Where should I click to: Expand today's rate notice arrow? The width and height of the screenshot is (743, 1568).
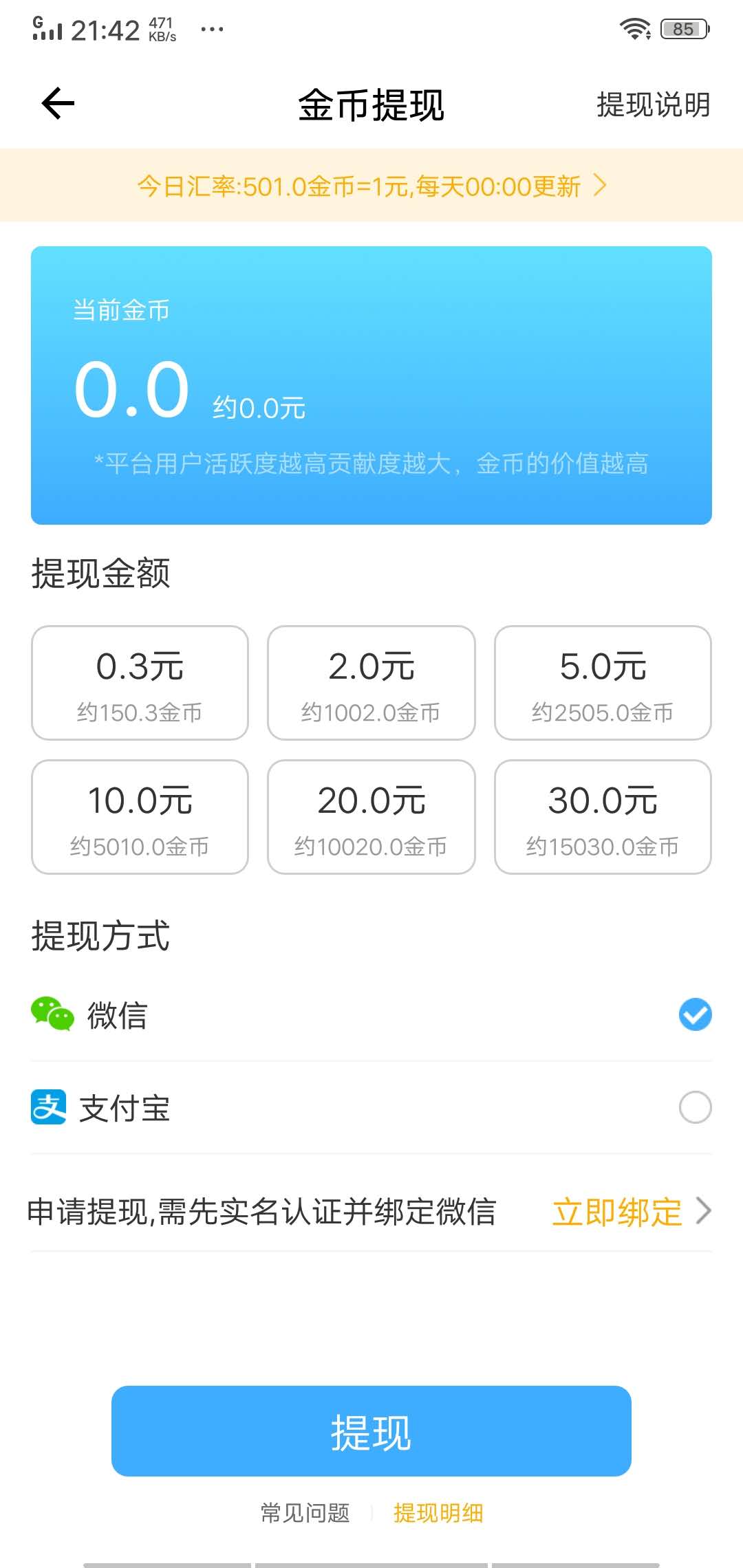(x=601, y=186)
